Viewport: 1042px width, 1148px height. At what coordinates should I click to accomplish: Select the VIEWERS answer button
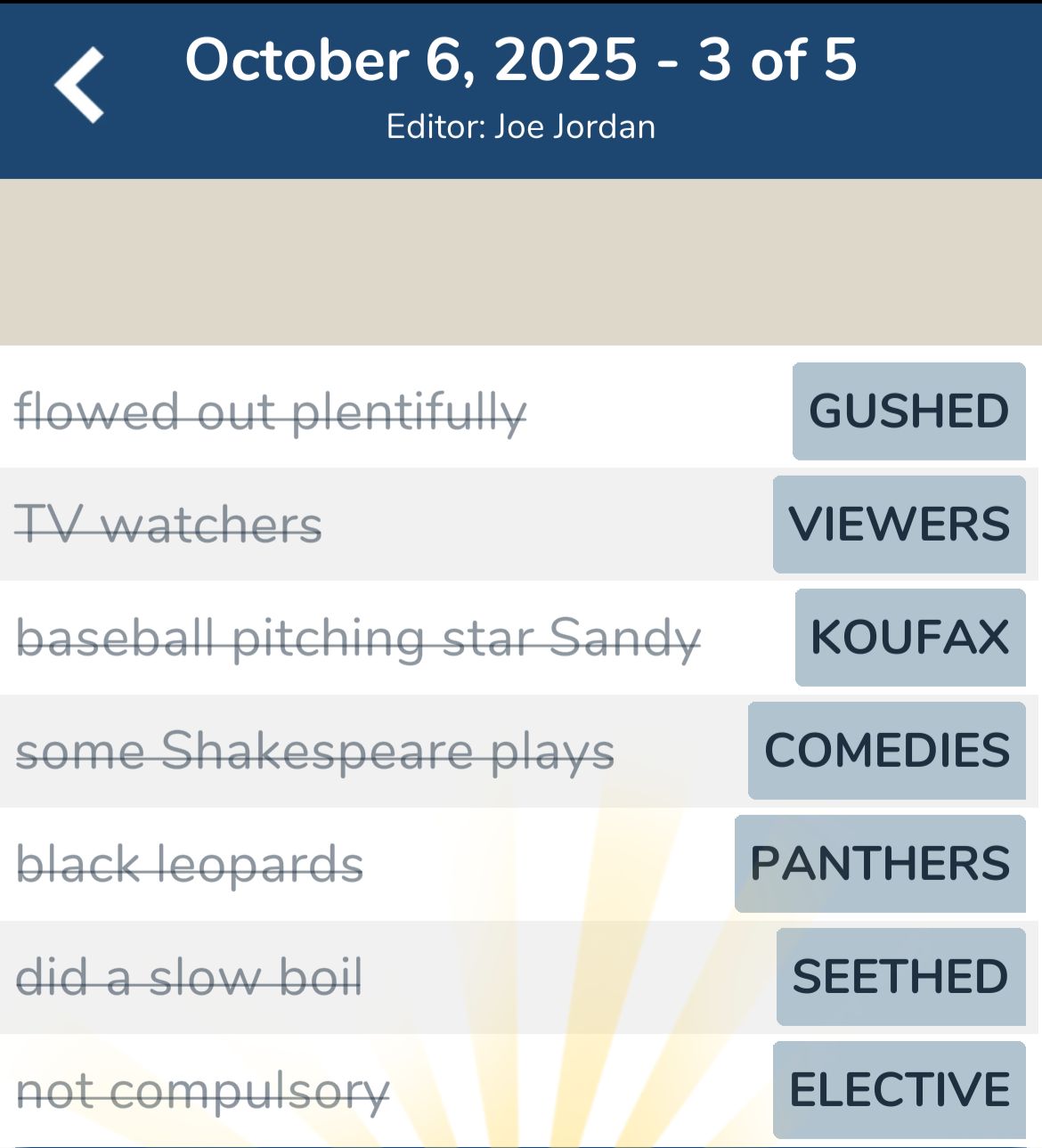point(899,525)
